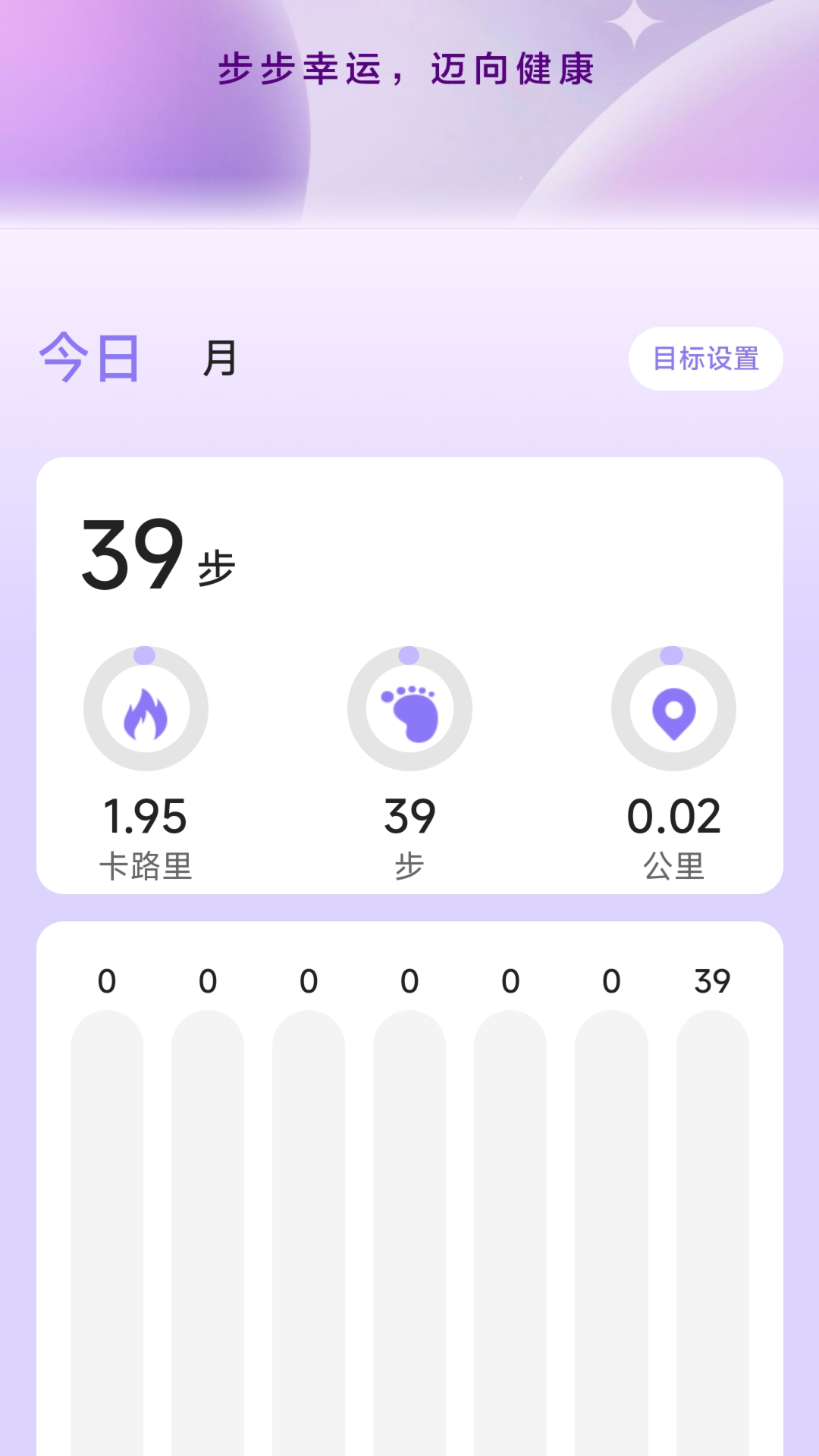Click the 1.95 卡路里 value
The width and height of the screenshot is (819, 1456).
click(146, 817)
